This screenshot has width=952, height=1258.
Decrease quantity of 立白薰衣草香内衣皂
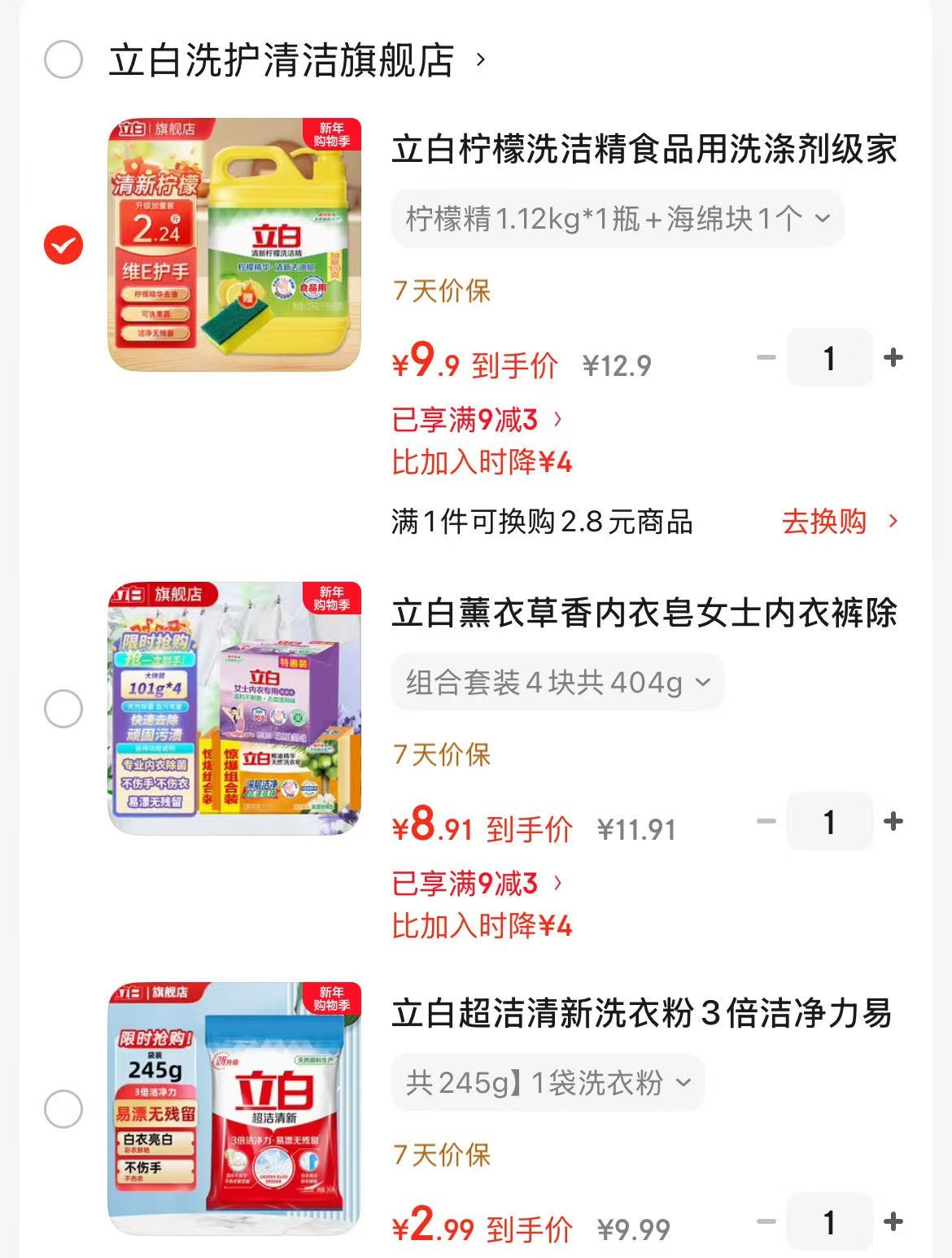point(766,822)
